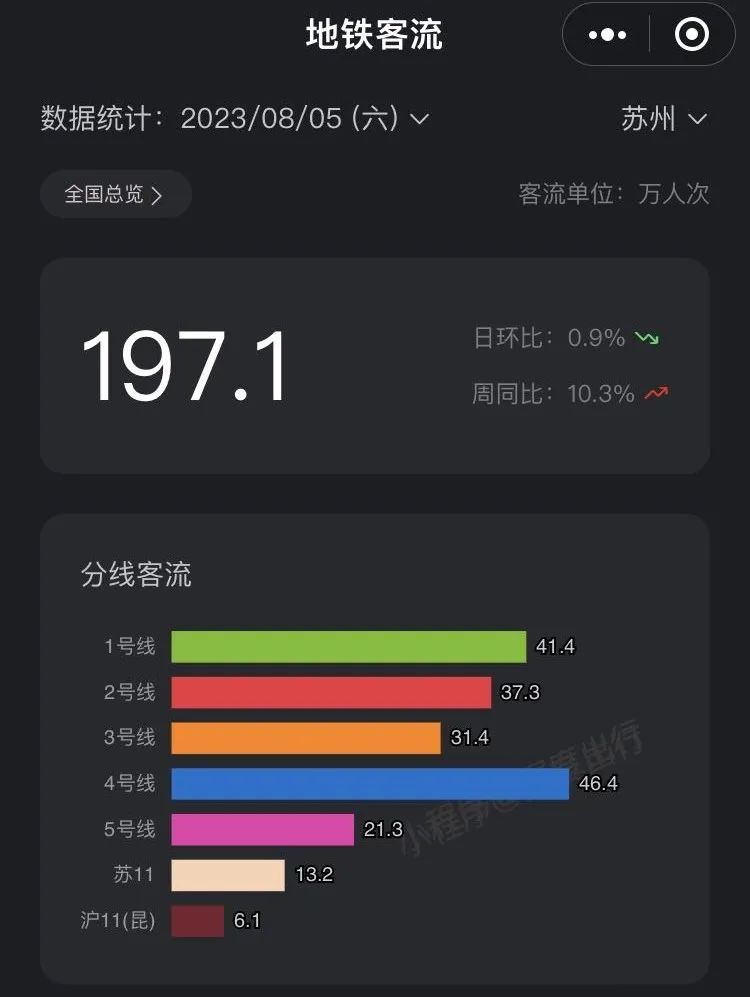Click the red weekly increase trend arrow icon
Viewport: 750px width, 997px height.
click(655, 394)
